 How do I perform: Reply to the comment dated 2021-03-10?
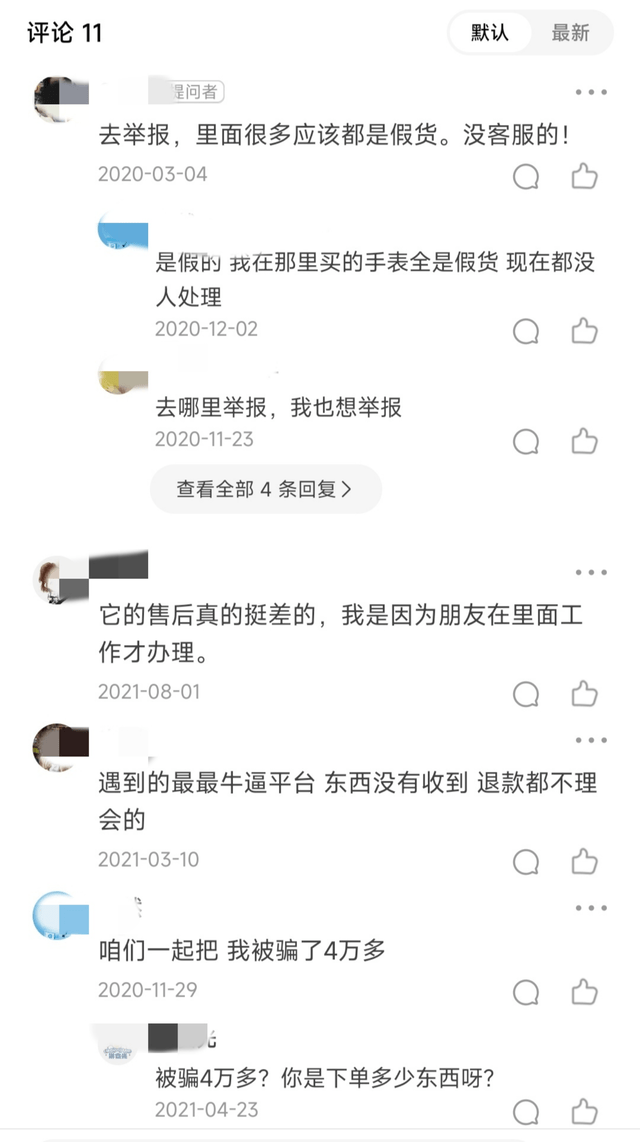(526, 861)
